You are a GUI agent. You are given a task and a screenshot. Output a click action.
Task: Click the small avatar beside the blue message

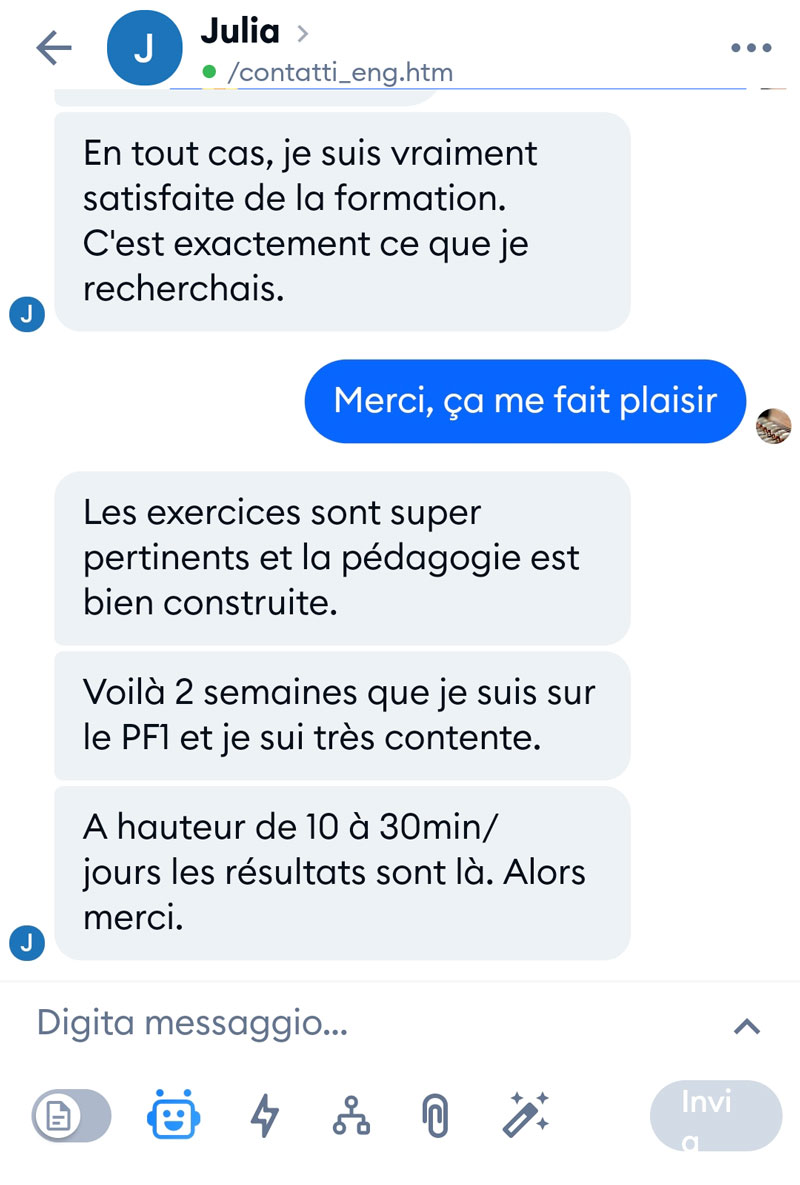click(x=775, y=428)
